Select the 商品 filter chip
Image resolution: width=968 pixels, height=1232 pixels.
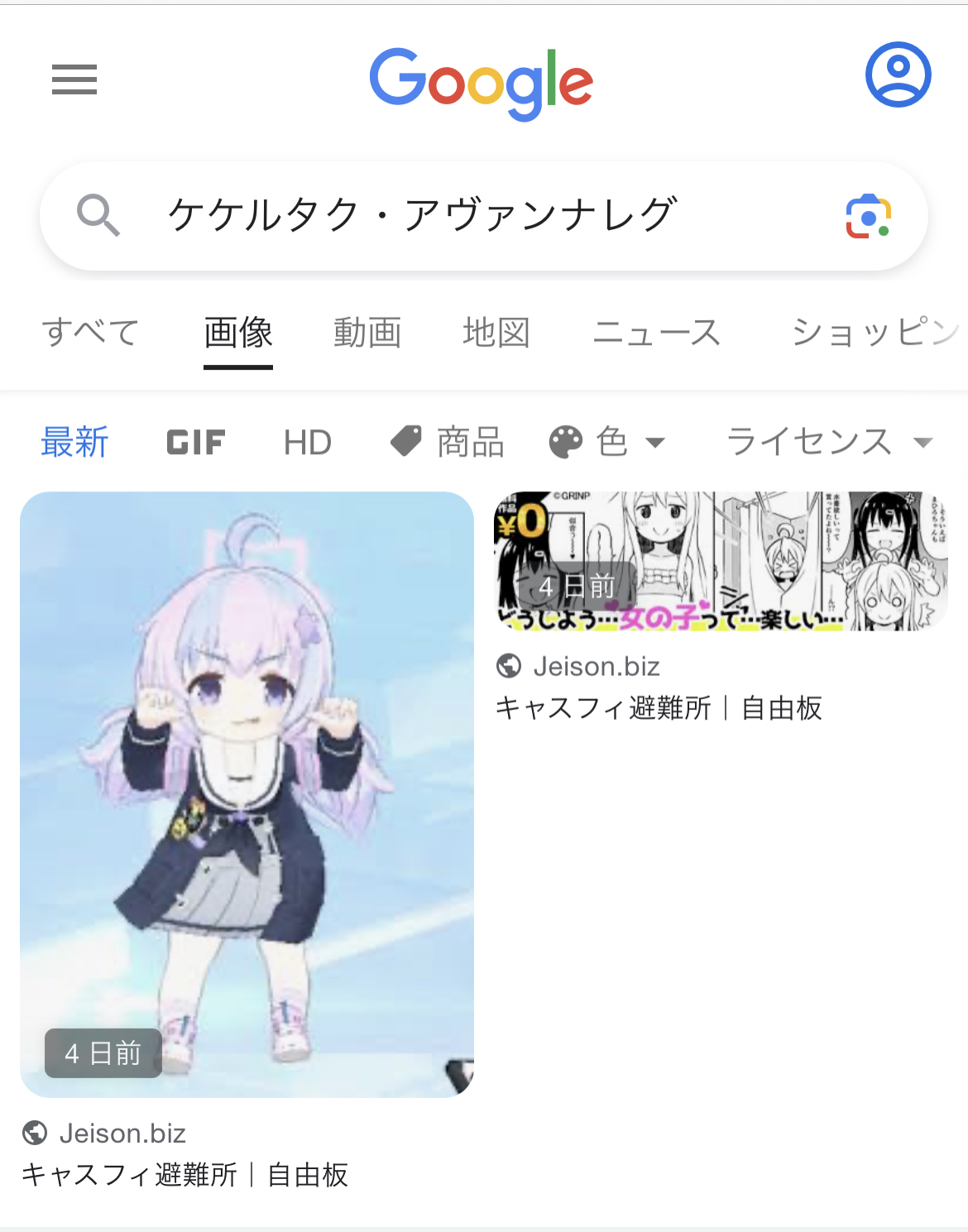point(448,442)
